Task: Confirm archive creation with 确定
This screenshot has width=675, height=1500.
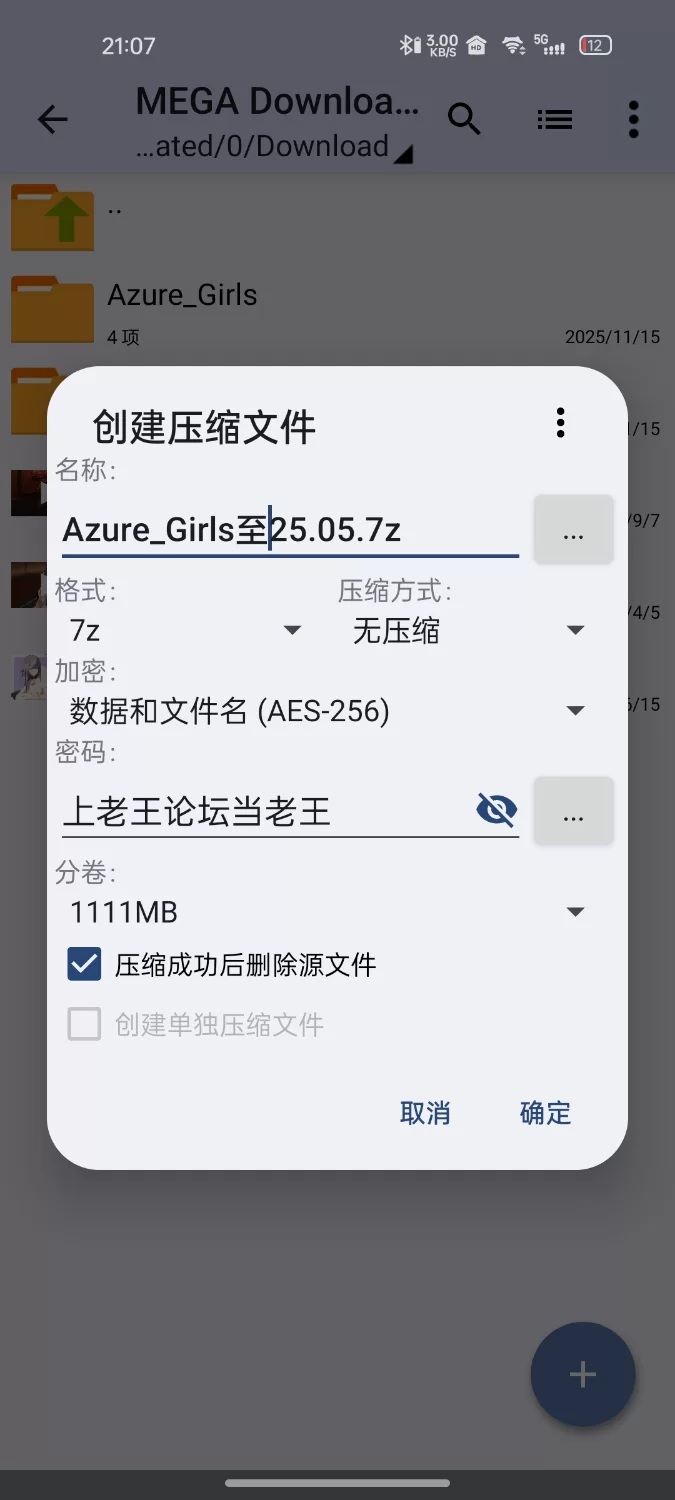Action: point(545,1113)
